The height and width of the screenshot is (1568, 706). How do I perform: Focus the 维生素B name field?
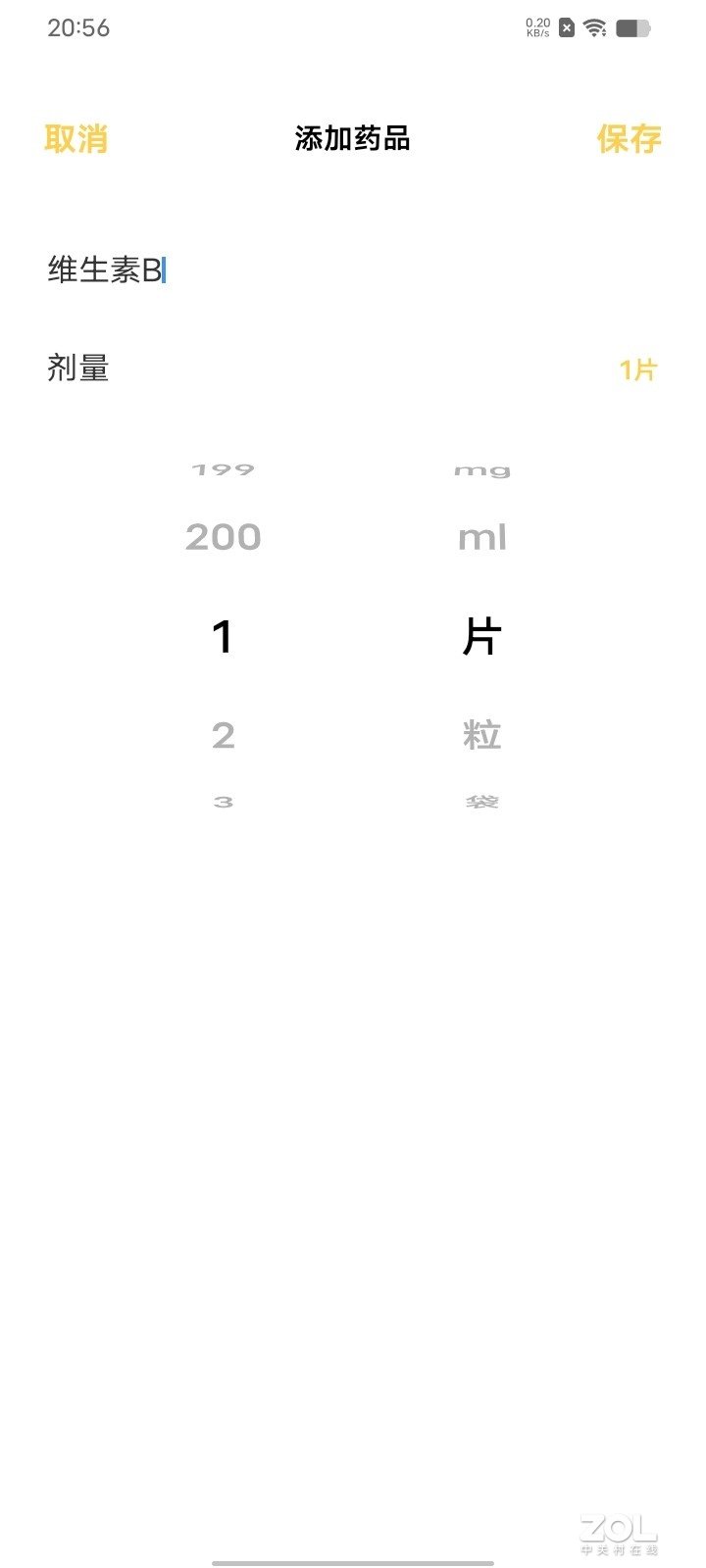(294, 269)
